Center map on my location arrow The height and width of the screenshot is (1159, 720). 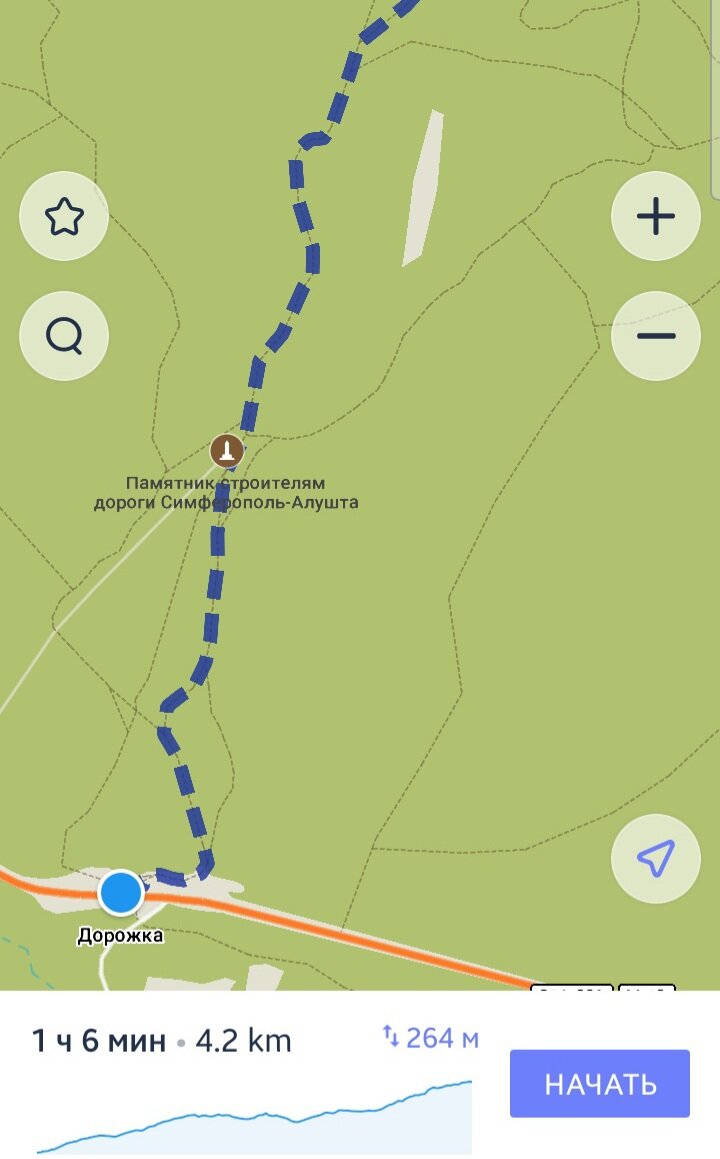click(656, 859)
